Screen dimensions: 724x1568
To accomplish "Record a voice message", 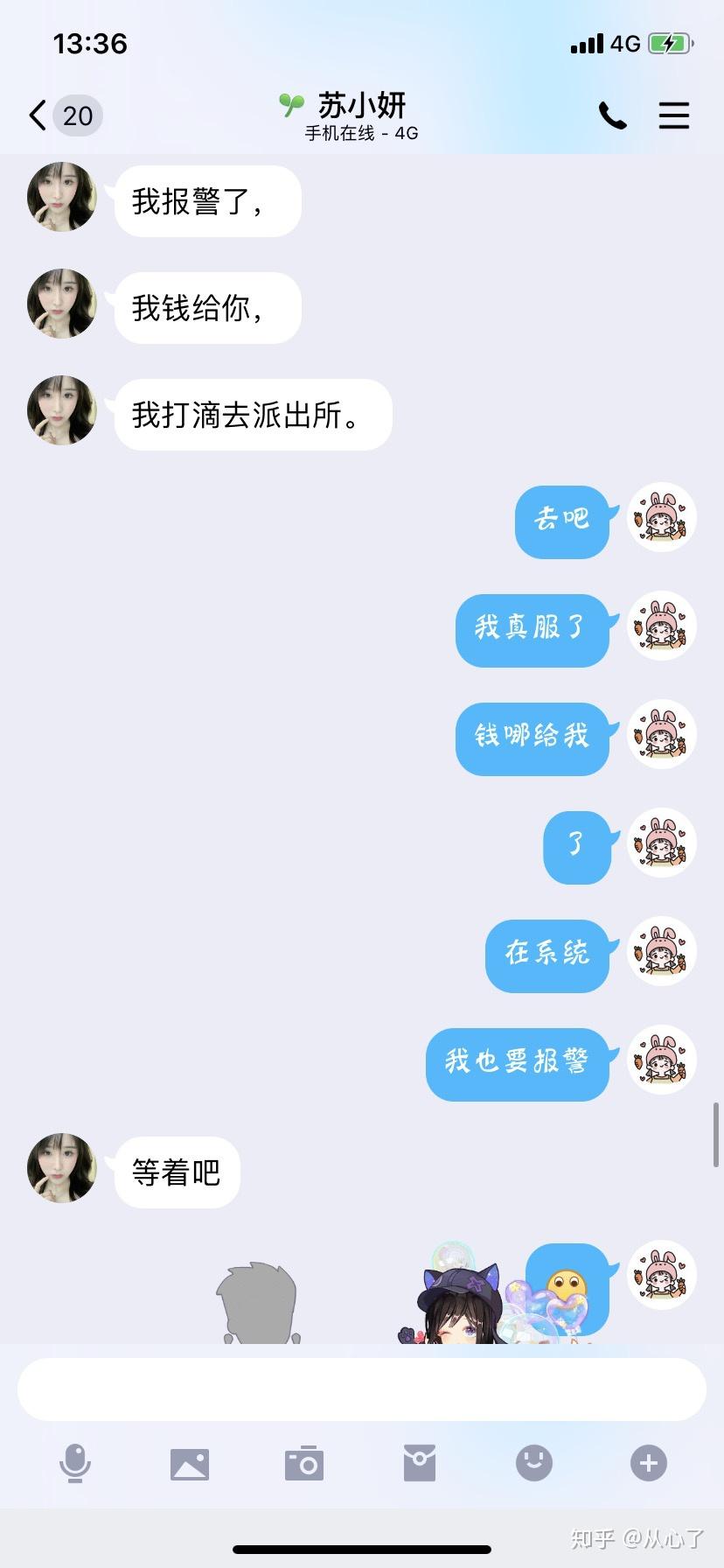I will [x=75, y=1463].
